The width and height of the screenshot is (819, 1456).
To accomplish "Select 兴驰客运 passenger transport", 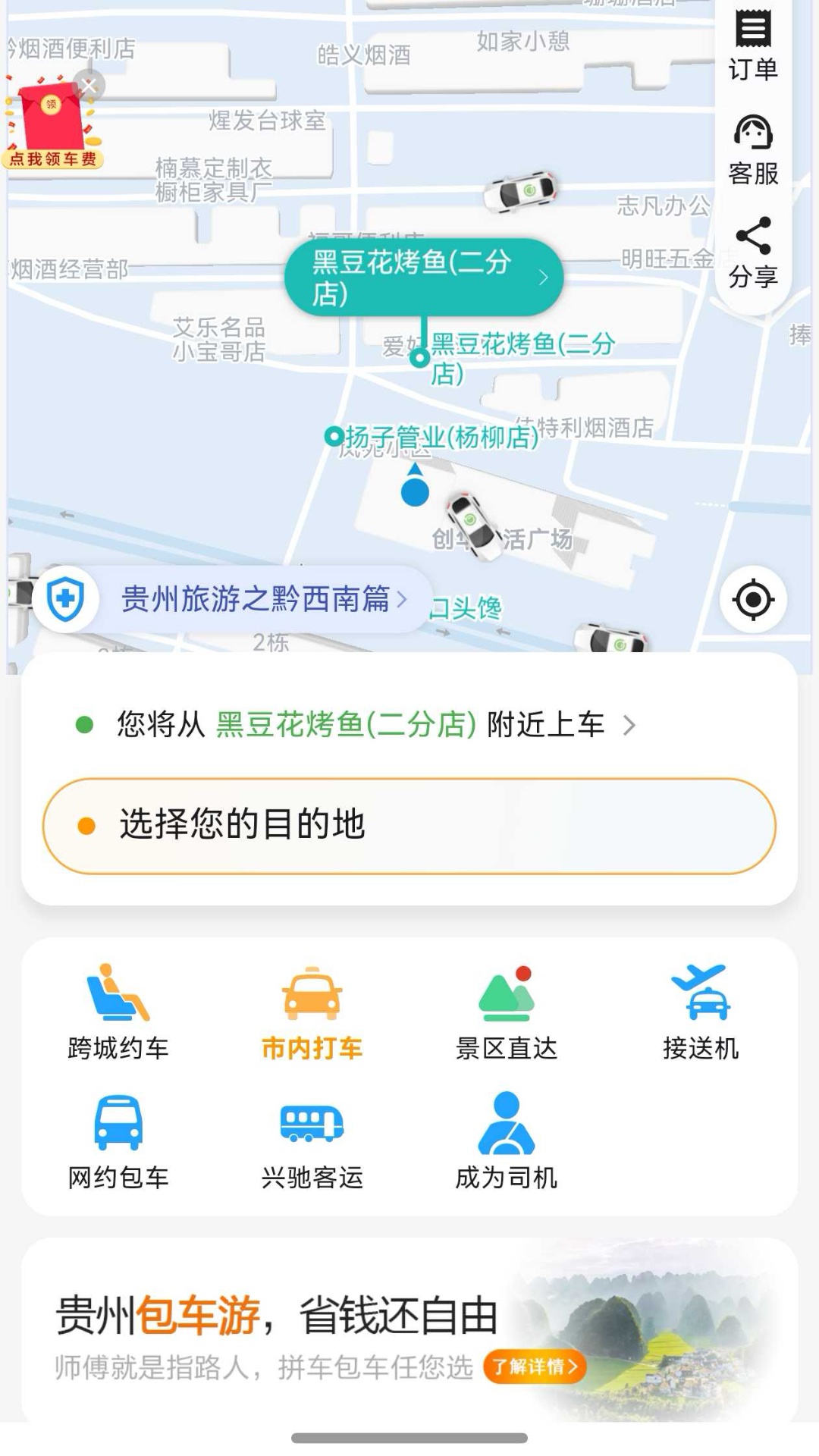I will [312, 1141].
